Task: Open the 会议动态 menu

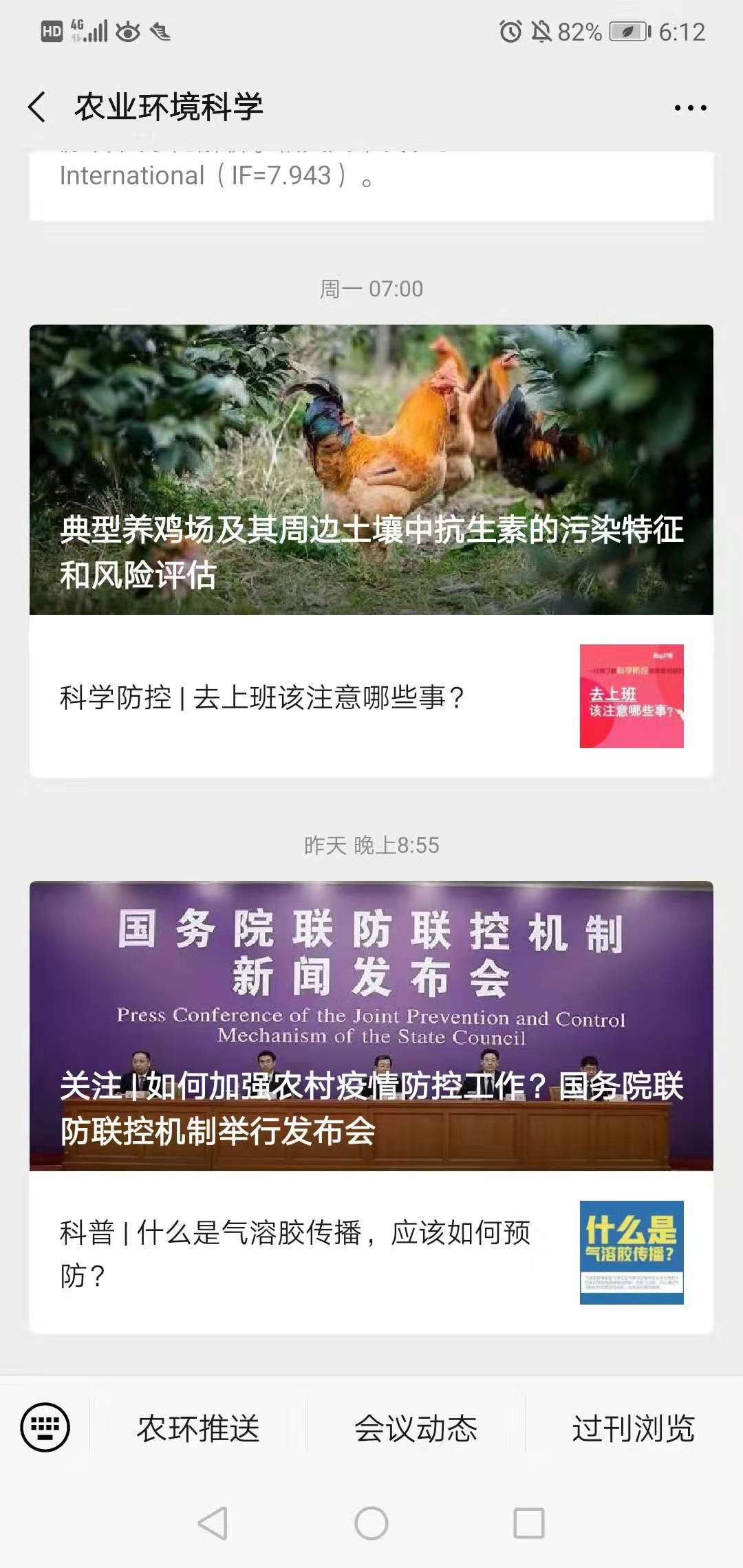Action: [x=416, y=1428]
